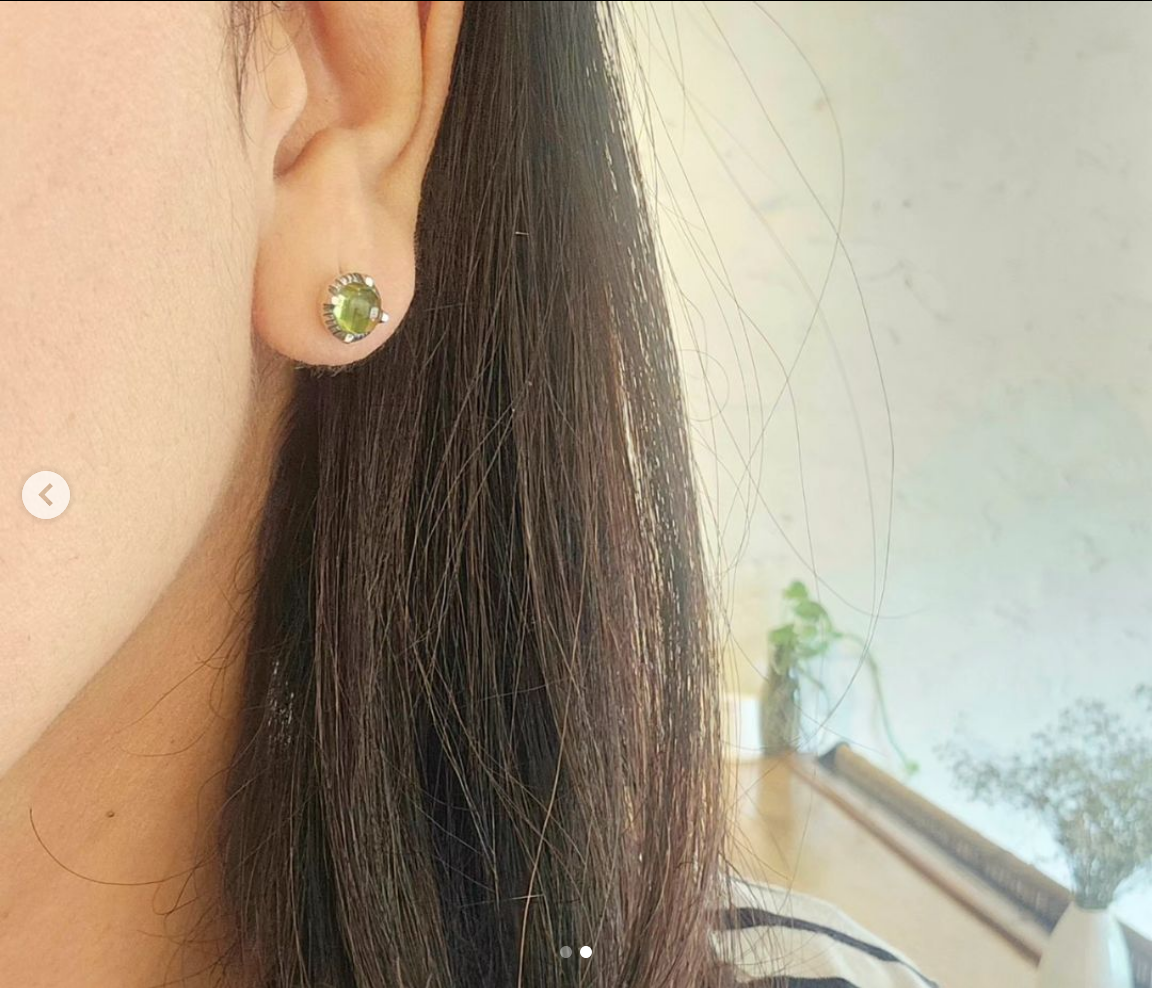The image size is (1152, 988).
Task: Go back to the previous photo
Action: 46,495
